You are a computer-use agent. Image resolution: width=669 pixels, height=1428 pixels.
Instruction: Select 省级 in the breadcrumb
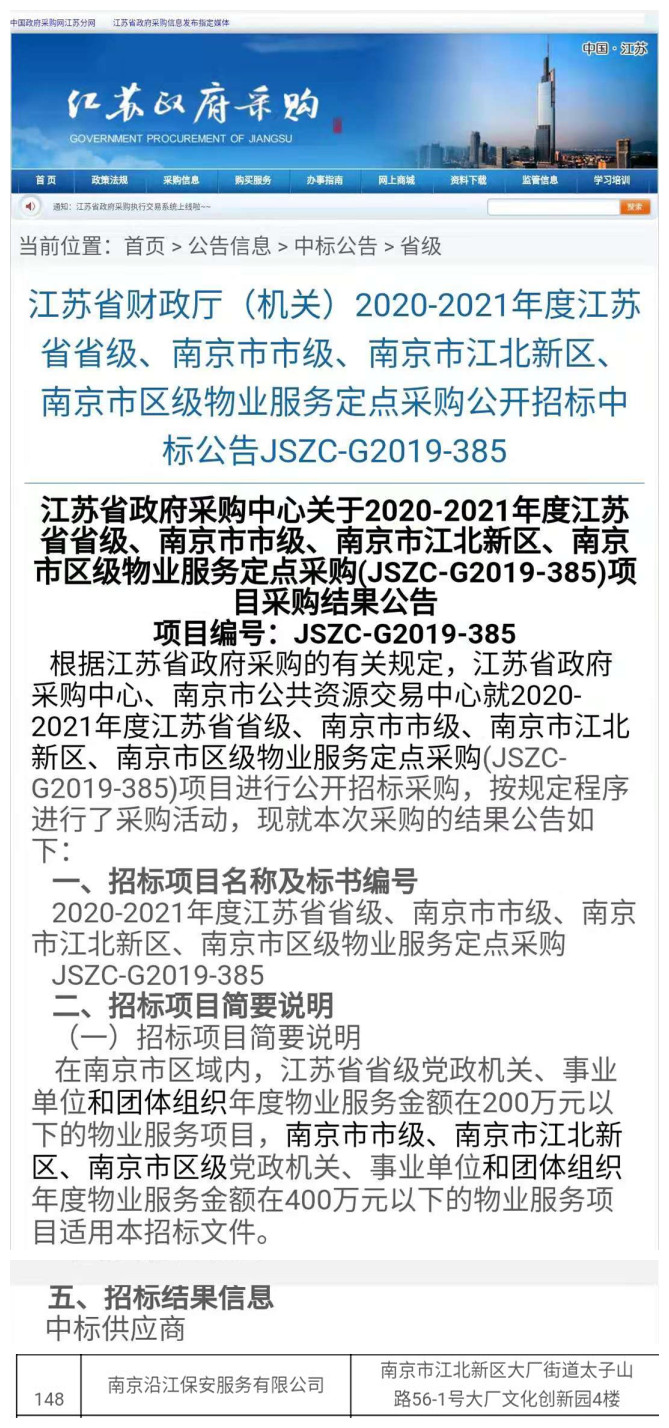click(x=421, y=246)
